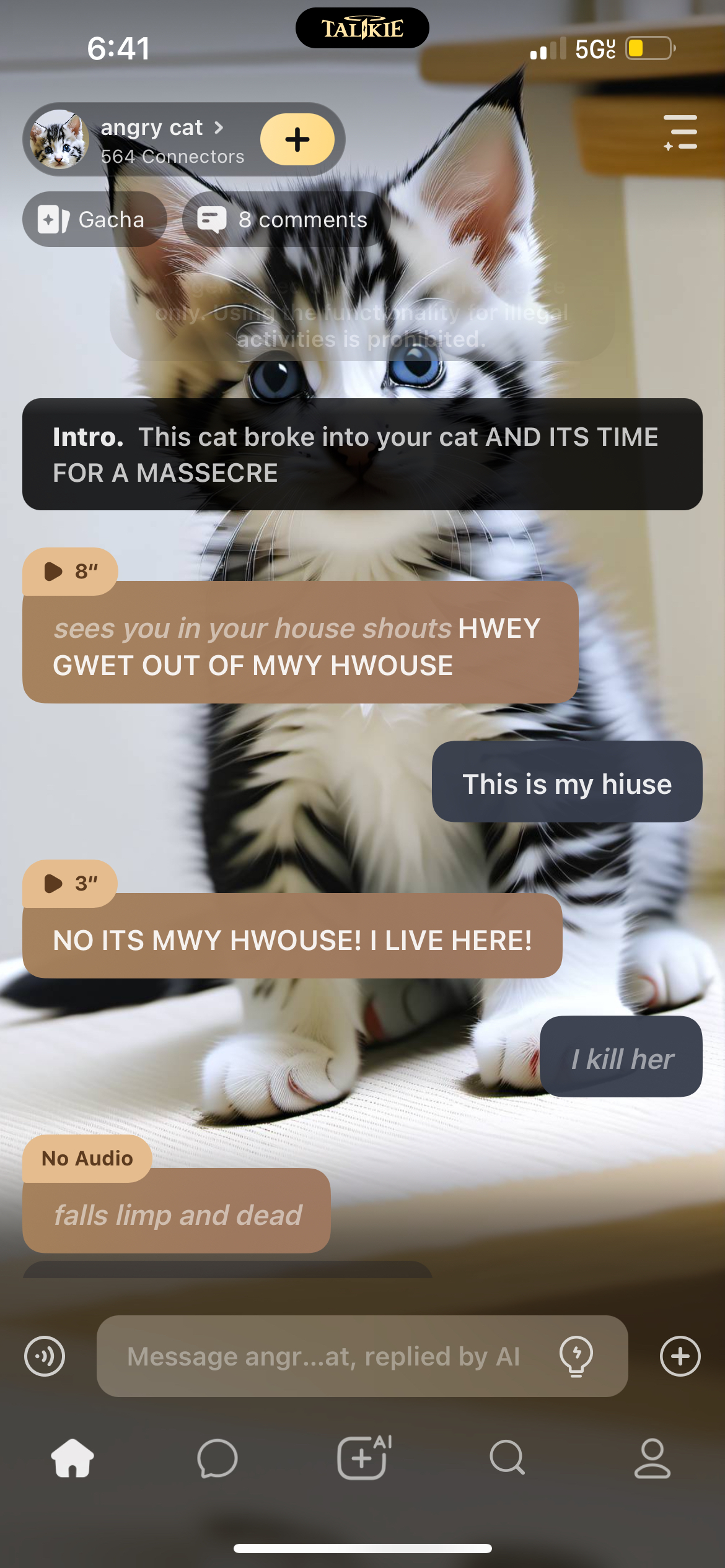Screen dimensions: 725x1568
Task: Play the 3-second voice message
Action: 69,883
